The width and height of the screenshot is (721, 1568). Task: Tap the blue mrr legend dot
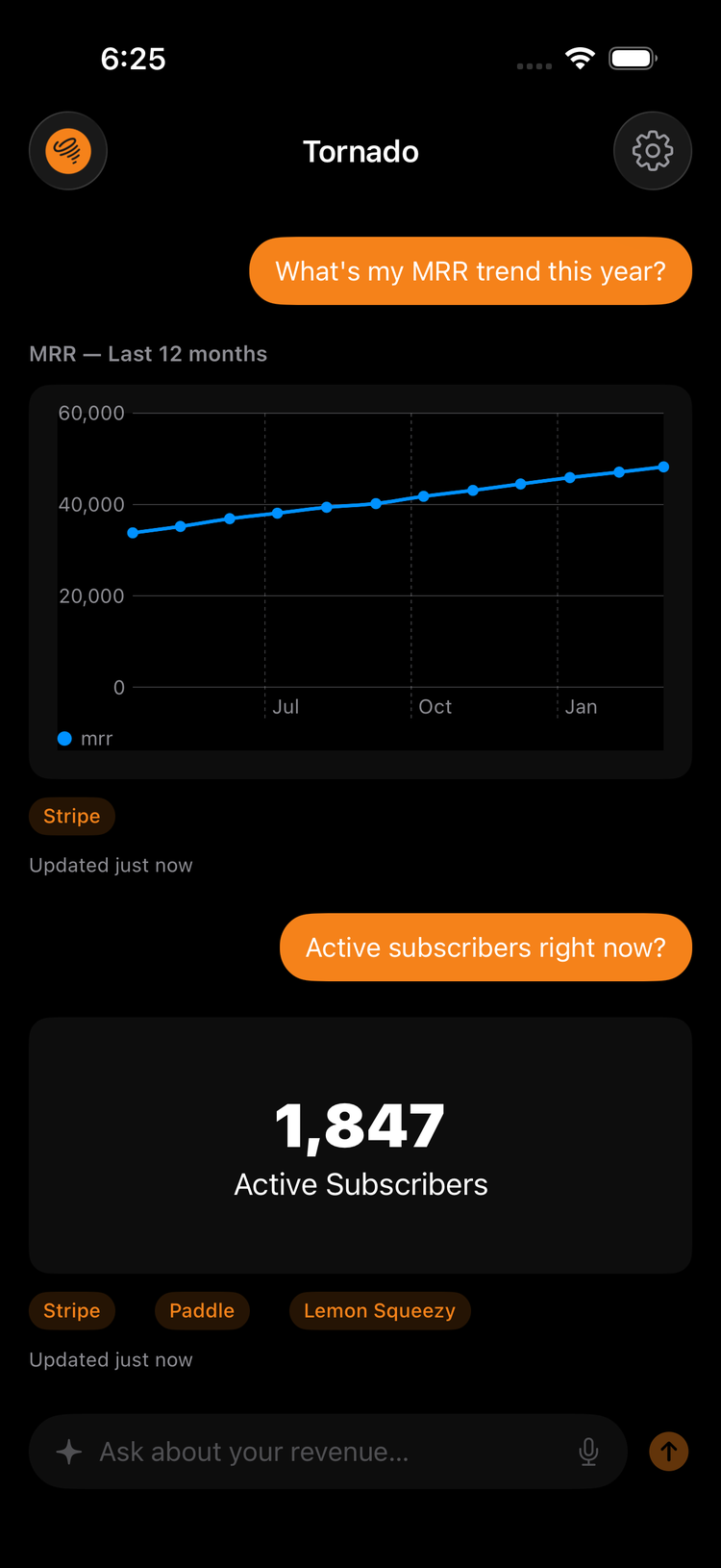63,739
